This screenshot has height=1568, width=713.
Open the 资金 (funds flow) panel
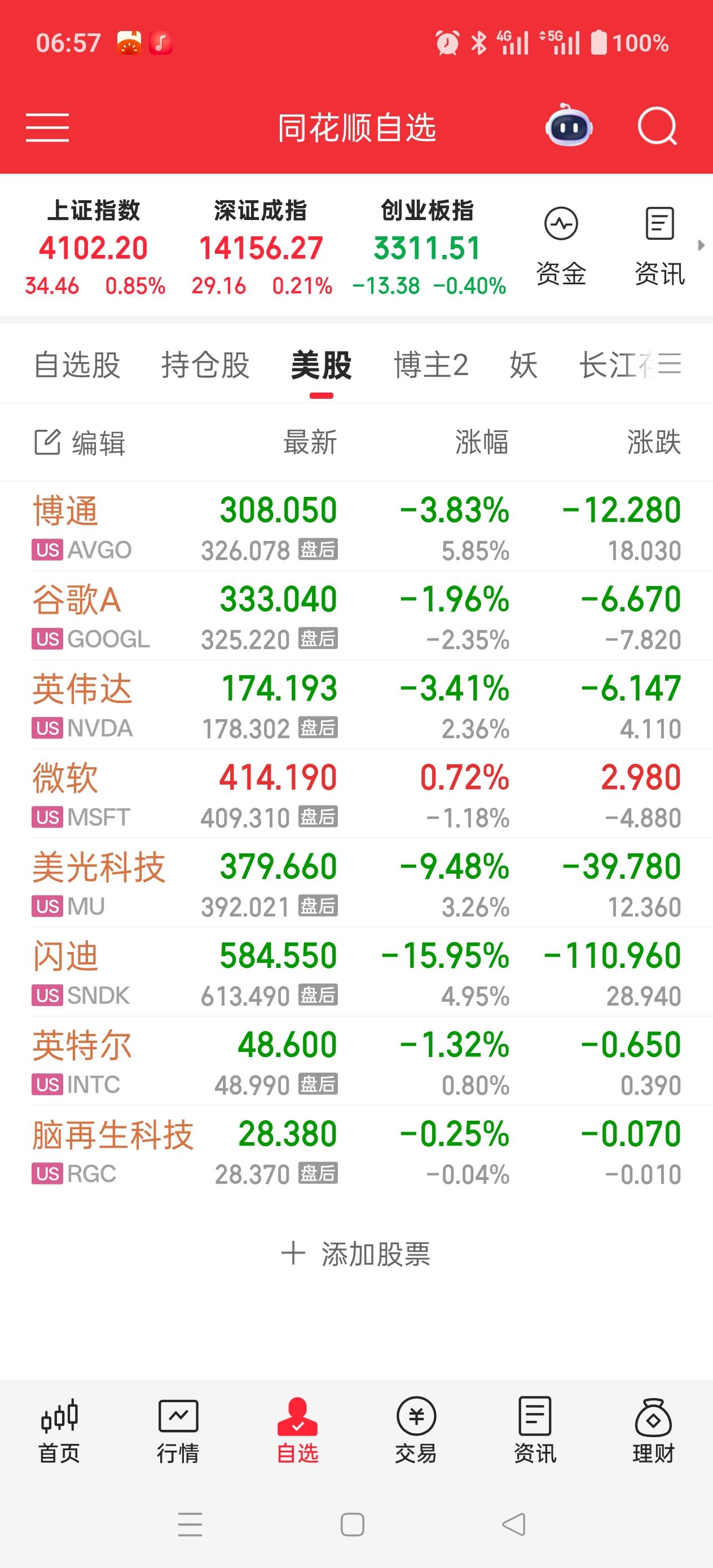(560, 244)
